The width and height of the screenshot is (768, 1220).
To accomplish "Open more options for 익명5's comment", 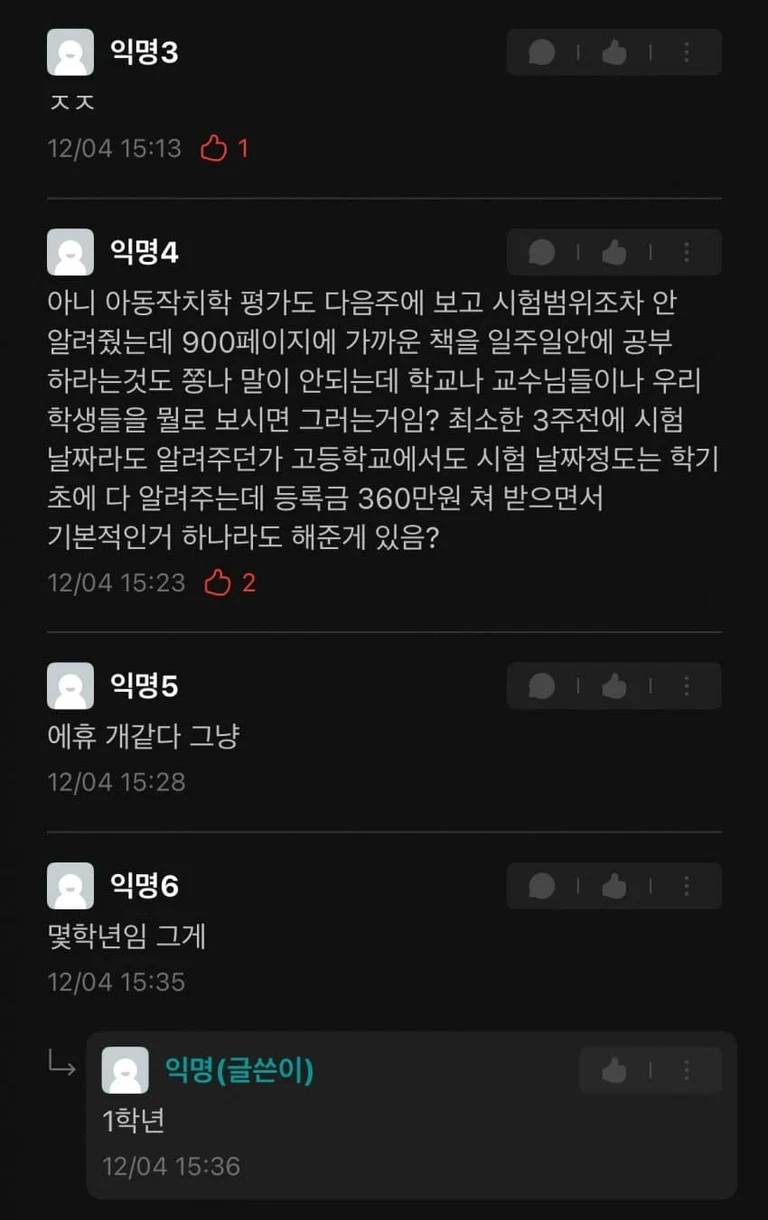I will tap(687, 686).
